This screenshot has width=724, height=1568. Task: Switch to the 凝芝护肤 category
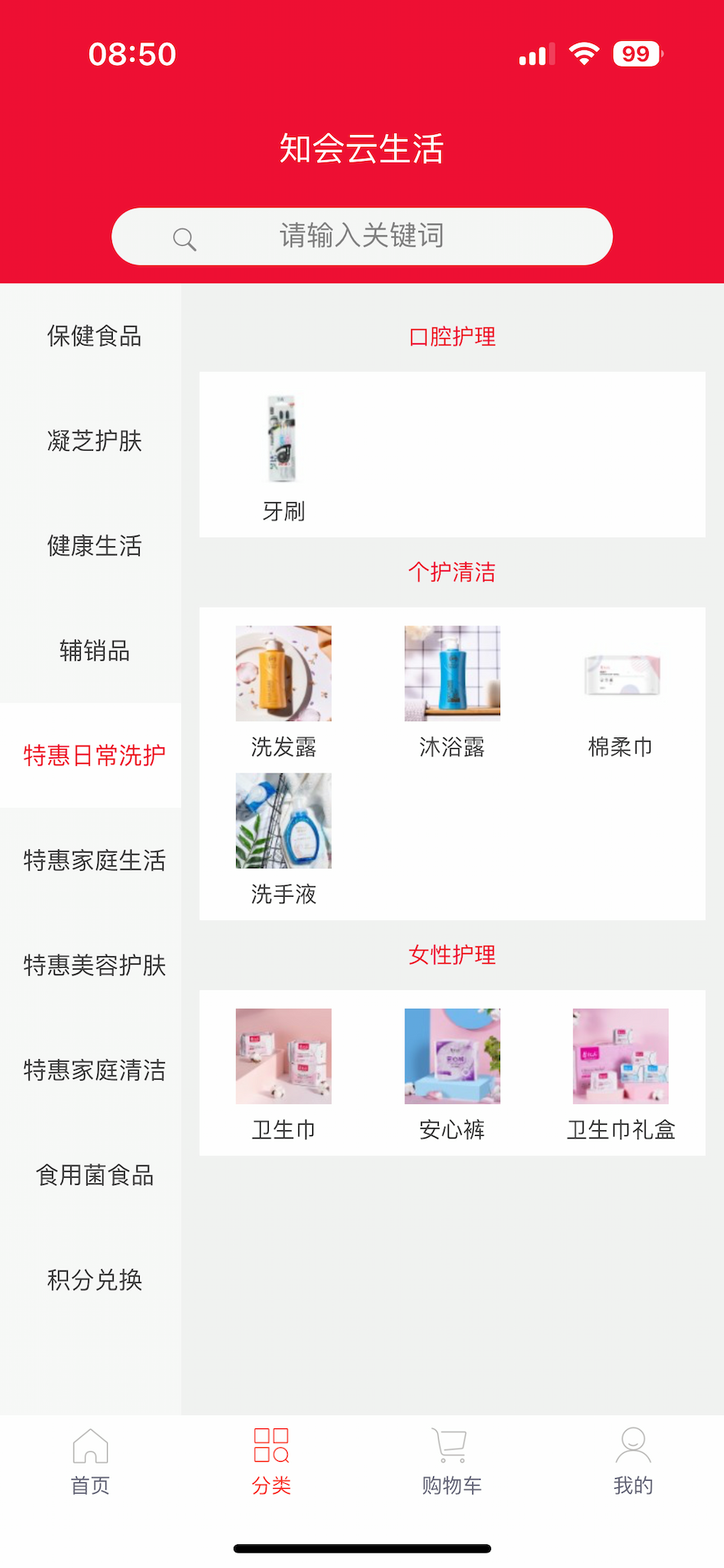94,441
